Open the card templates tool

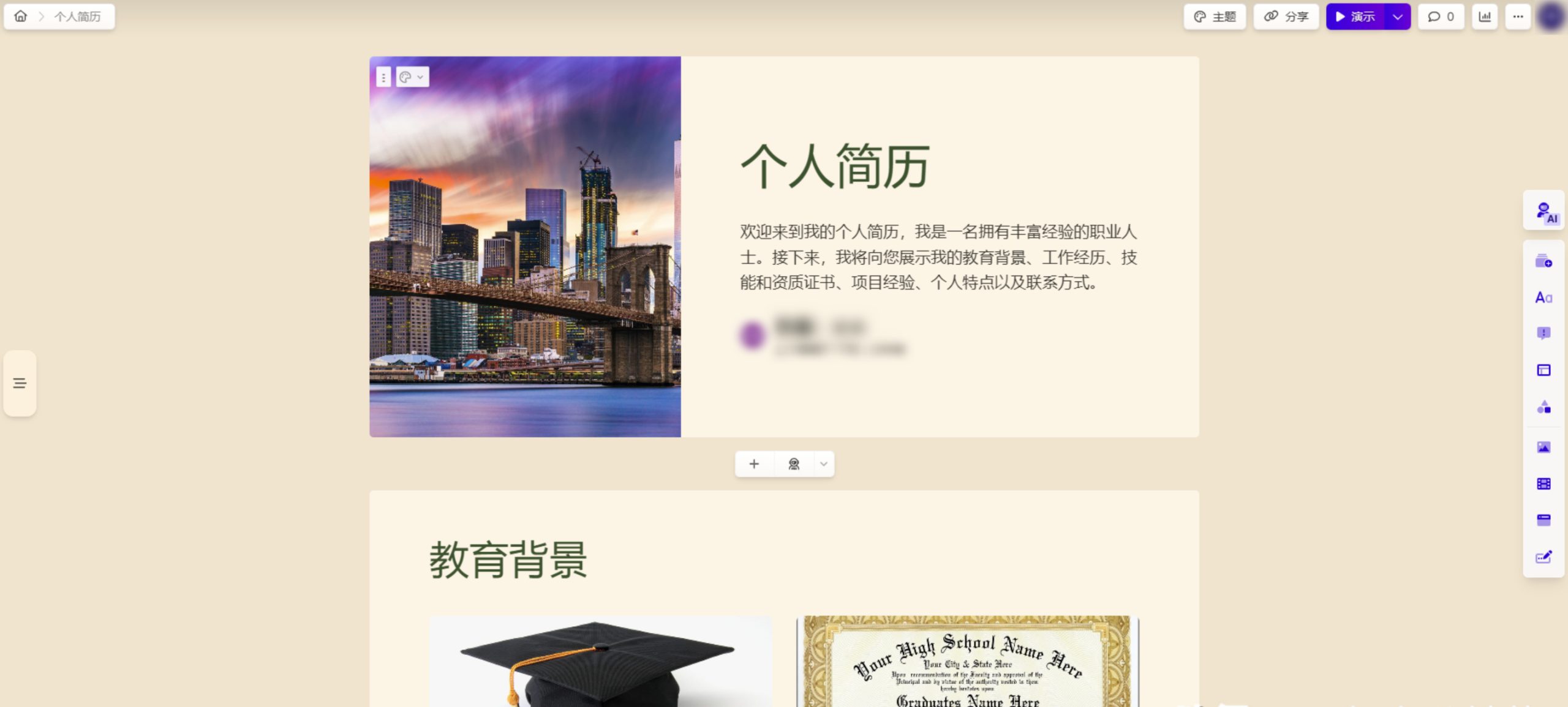pyautogui.click(x=1543, y=261)
